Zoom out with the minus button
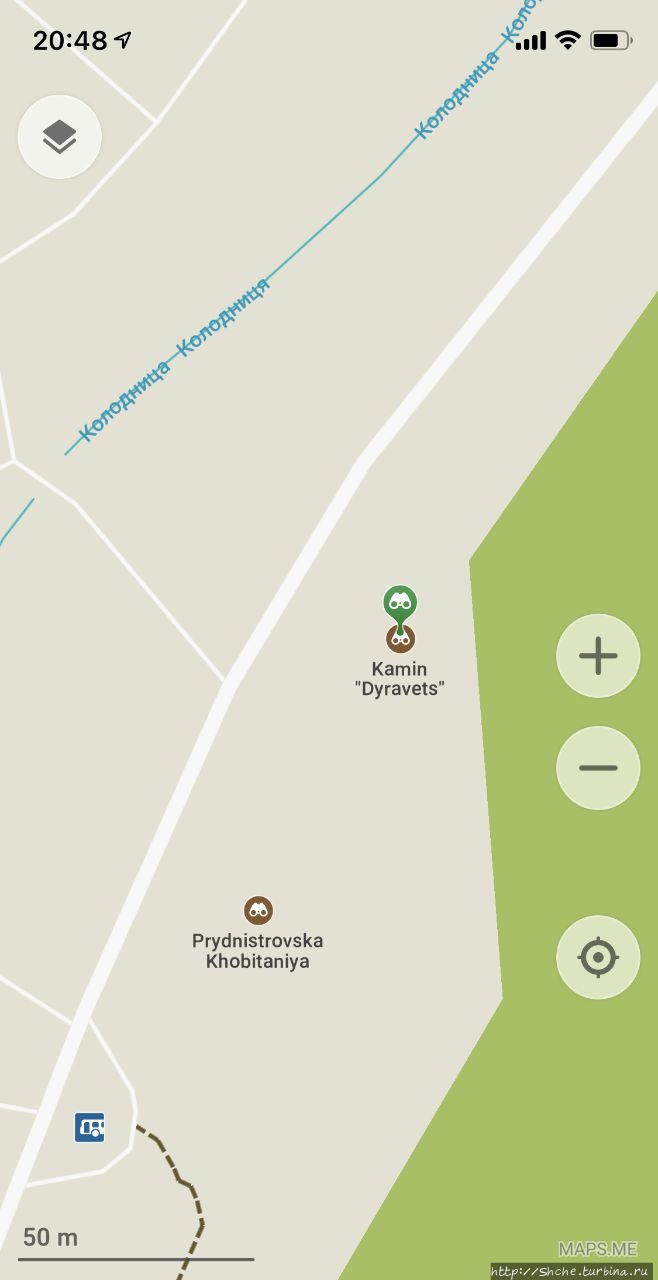Screen dimensions: 658x1280 pos(598,768)
